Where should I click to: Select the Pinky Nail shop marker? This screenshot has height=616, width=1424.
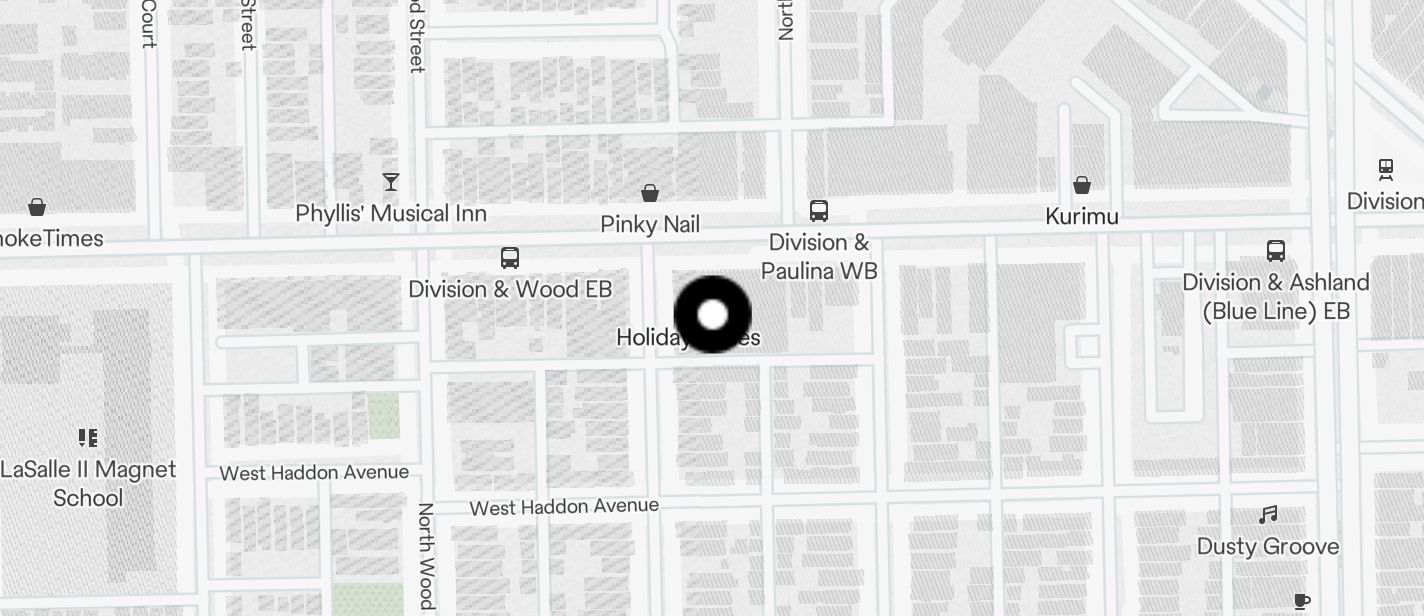pyautogui.click(x=650, y=193)
